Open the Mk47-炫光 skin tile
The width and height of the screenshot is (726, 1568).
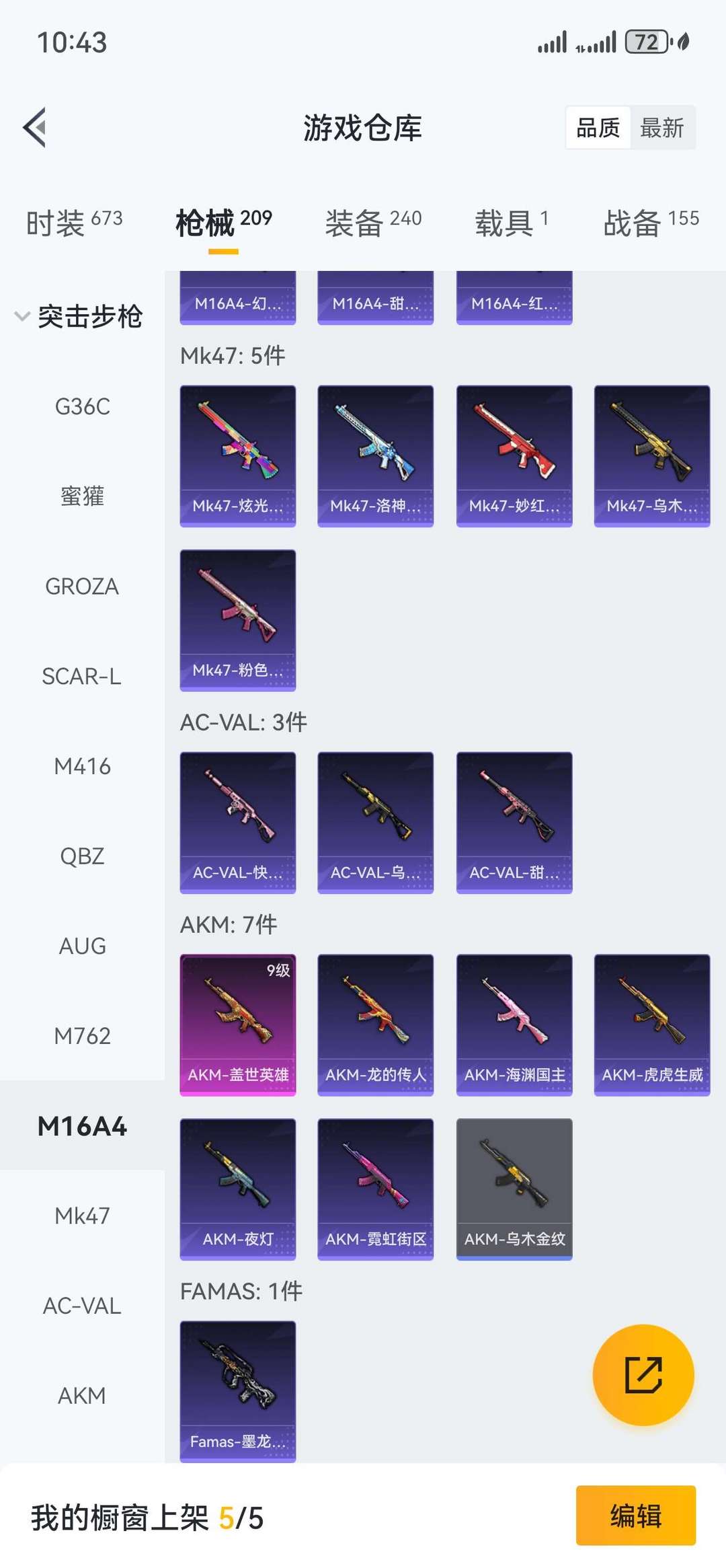click(238, 456)
